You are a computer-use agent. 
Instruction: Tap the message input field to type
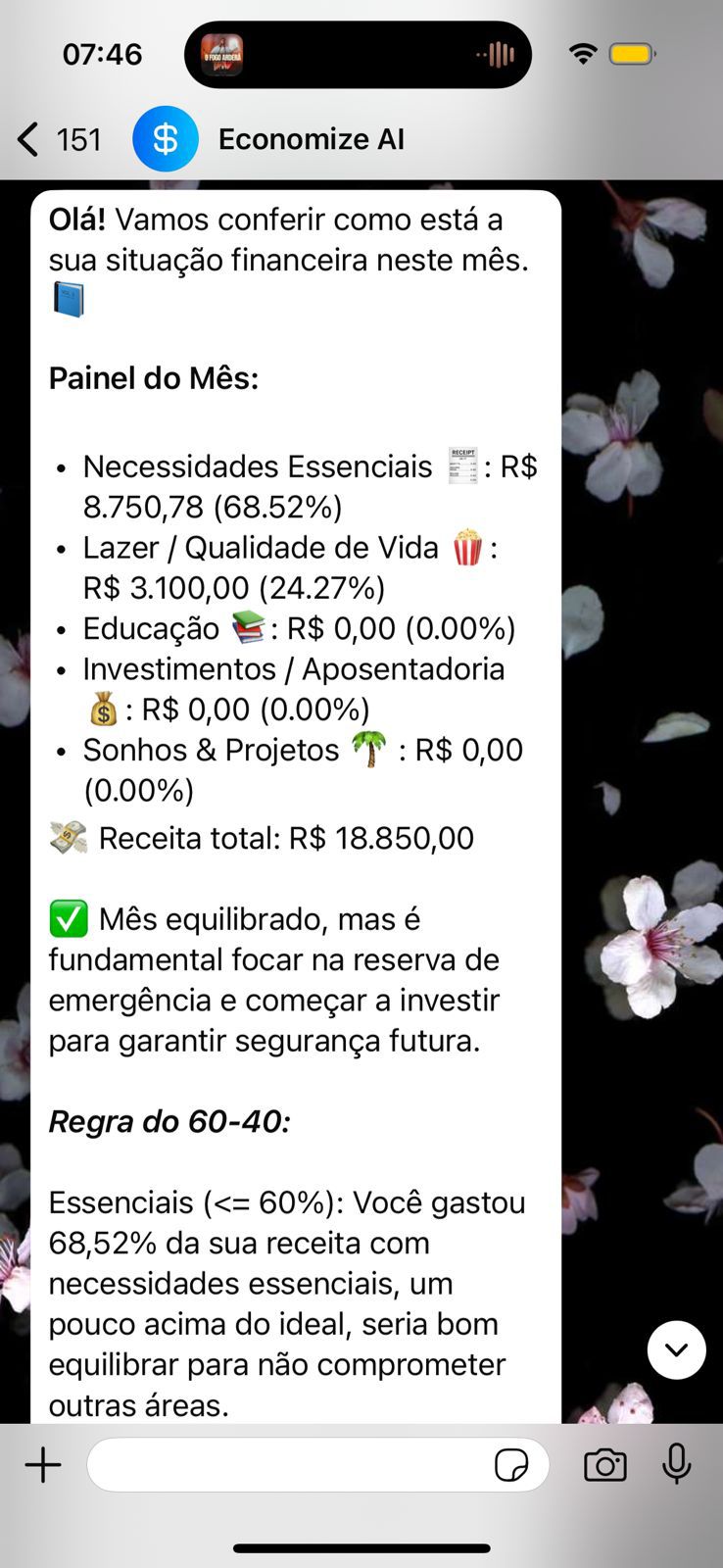[294, 1465]
